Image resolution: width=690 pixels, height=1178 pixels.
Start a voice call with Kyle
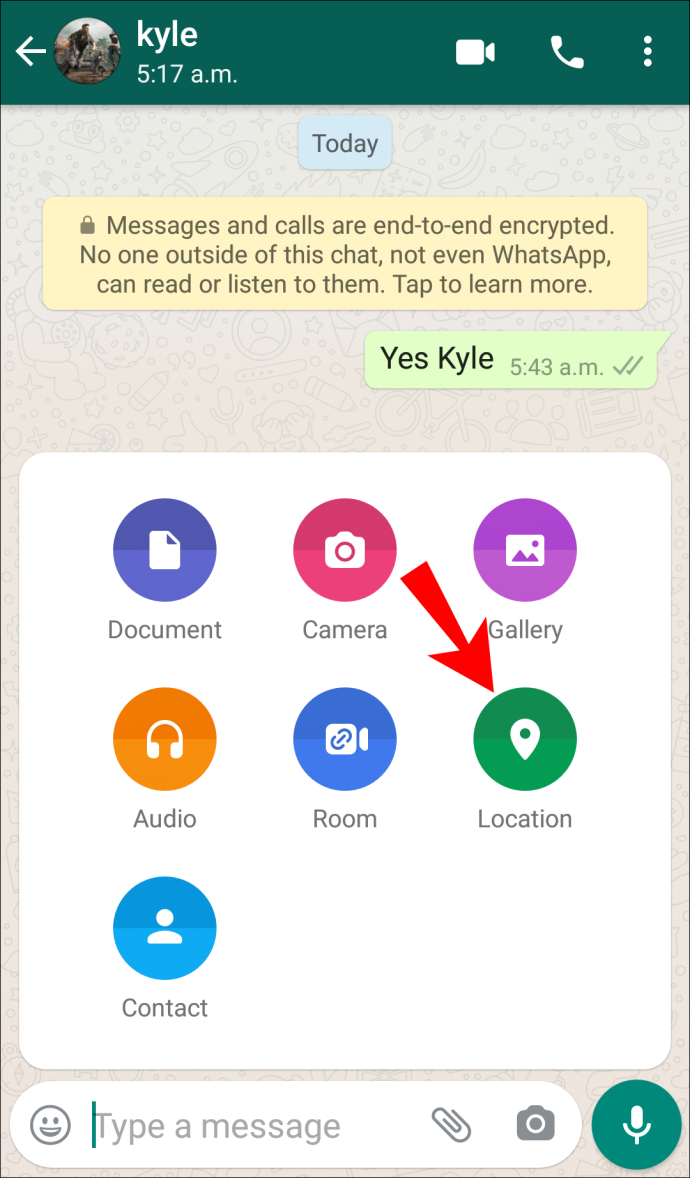567,52
